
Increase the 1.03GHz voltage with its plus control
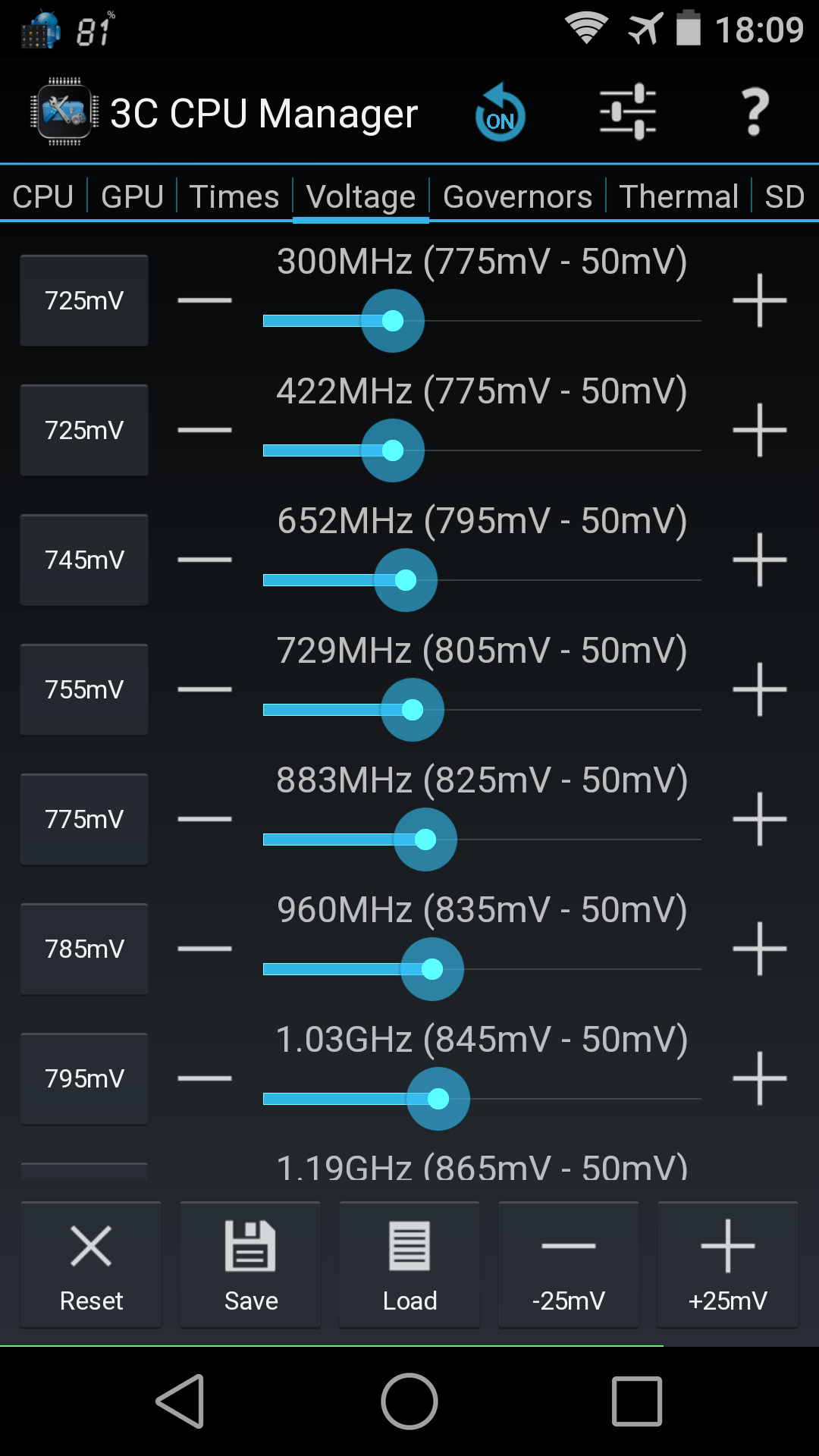coord(762,1078)
